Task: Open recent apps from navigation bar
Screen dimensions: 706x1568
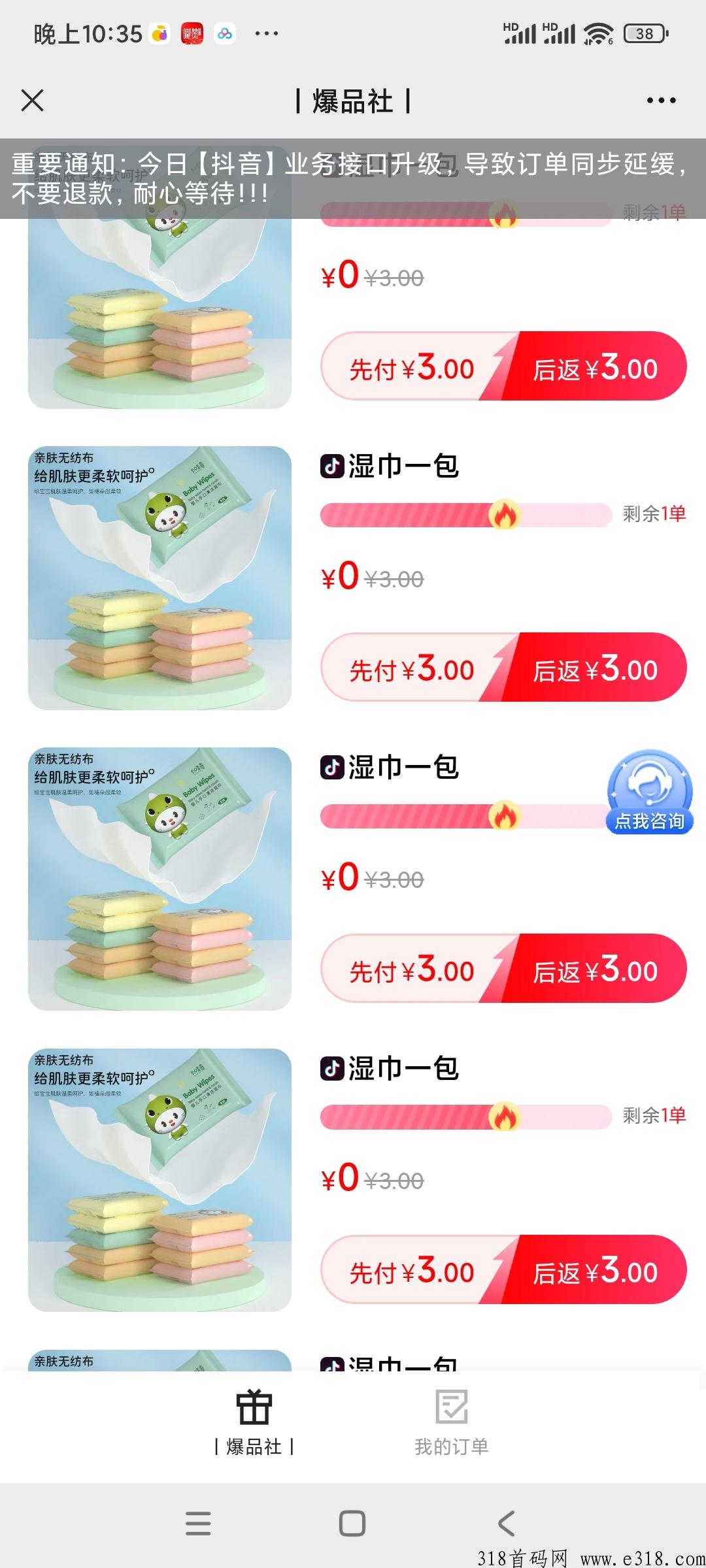Action: pos(198,1524)
